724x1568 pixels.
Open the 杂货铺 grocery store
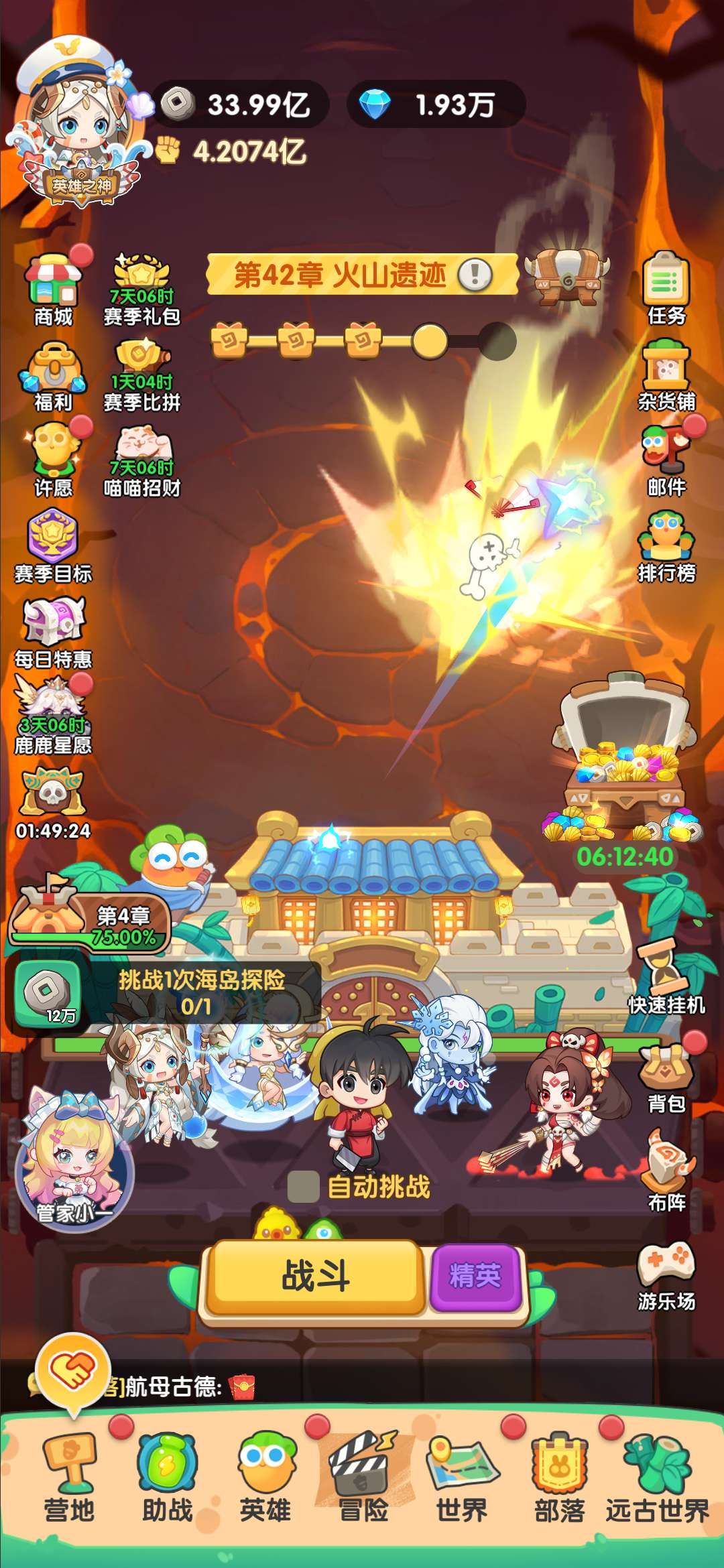pyautogui.click(x=666, y=374)
